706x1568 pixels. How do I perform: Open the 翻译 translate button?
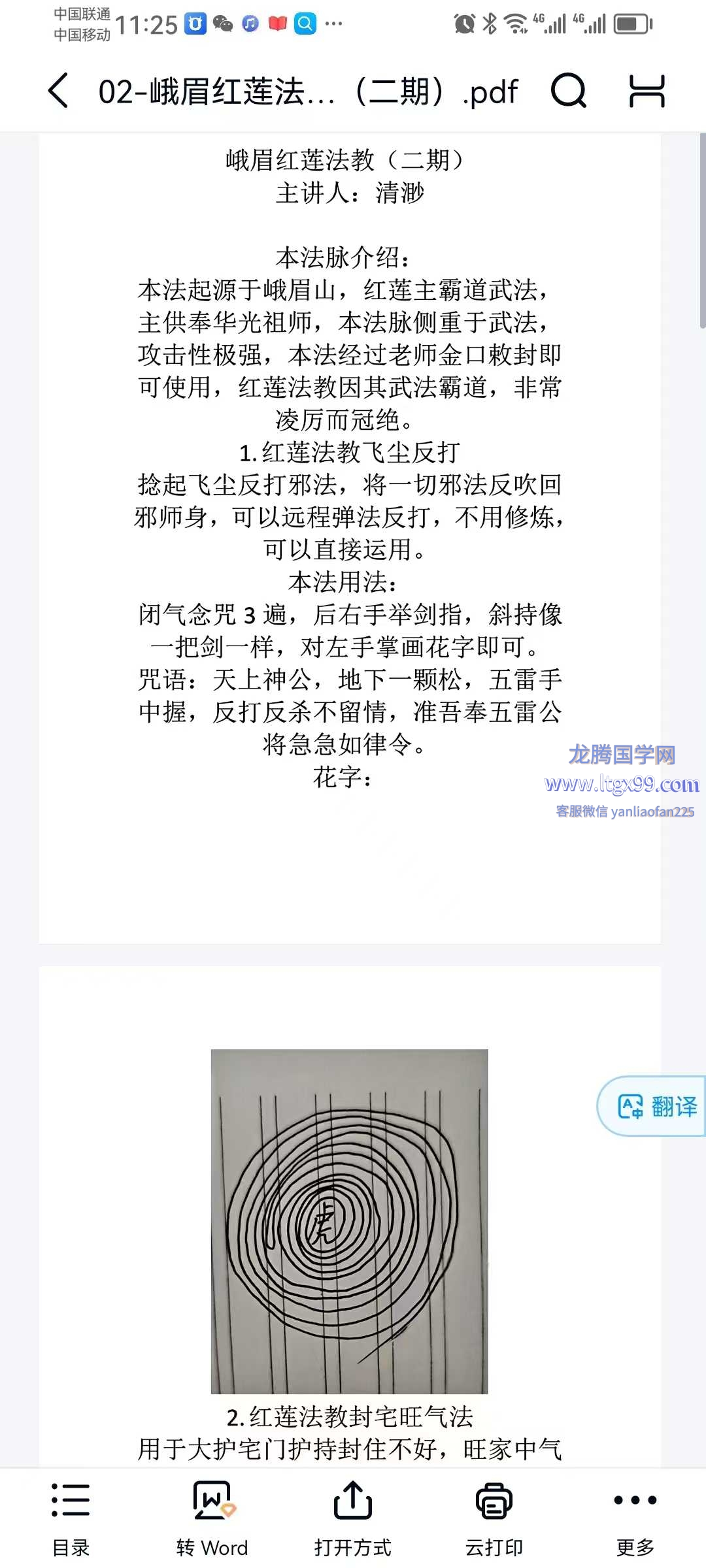(656, 1106)
